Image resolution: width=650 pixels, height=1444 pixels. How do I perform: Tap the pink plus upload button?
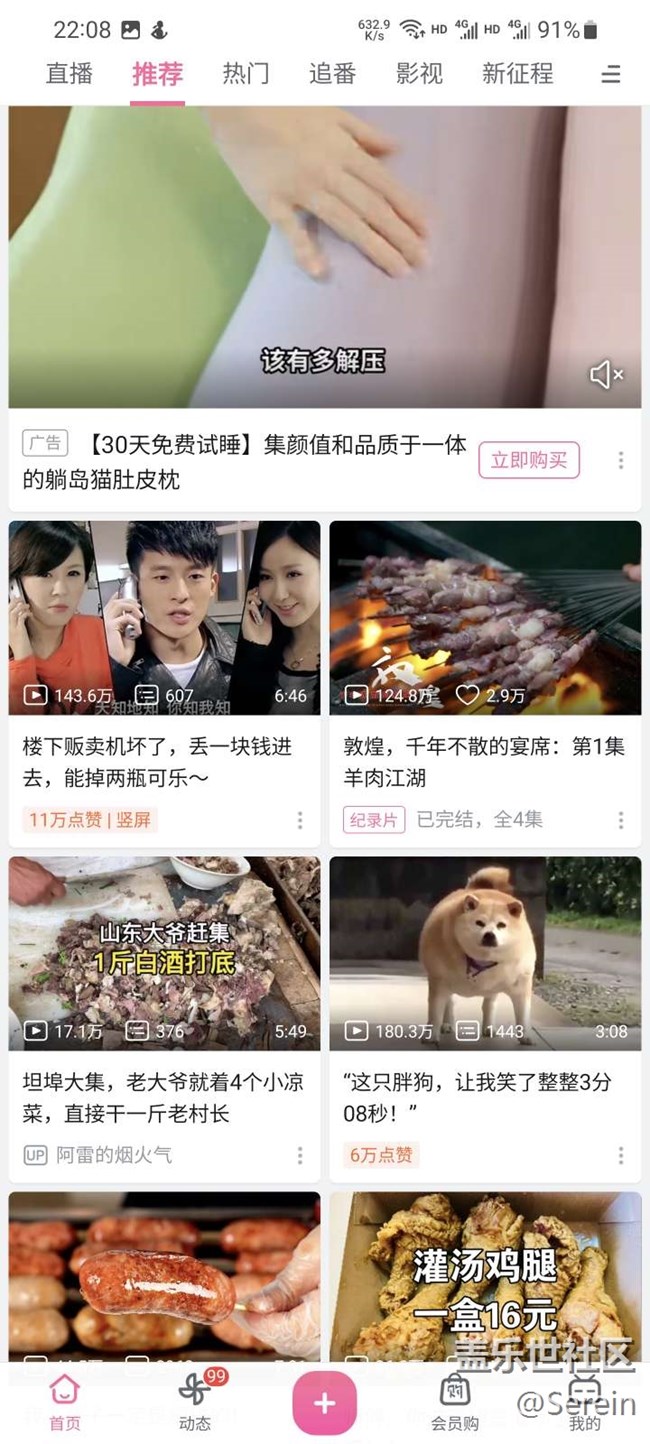tap(324, 1403)
